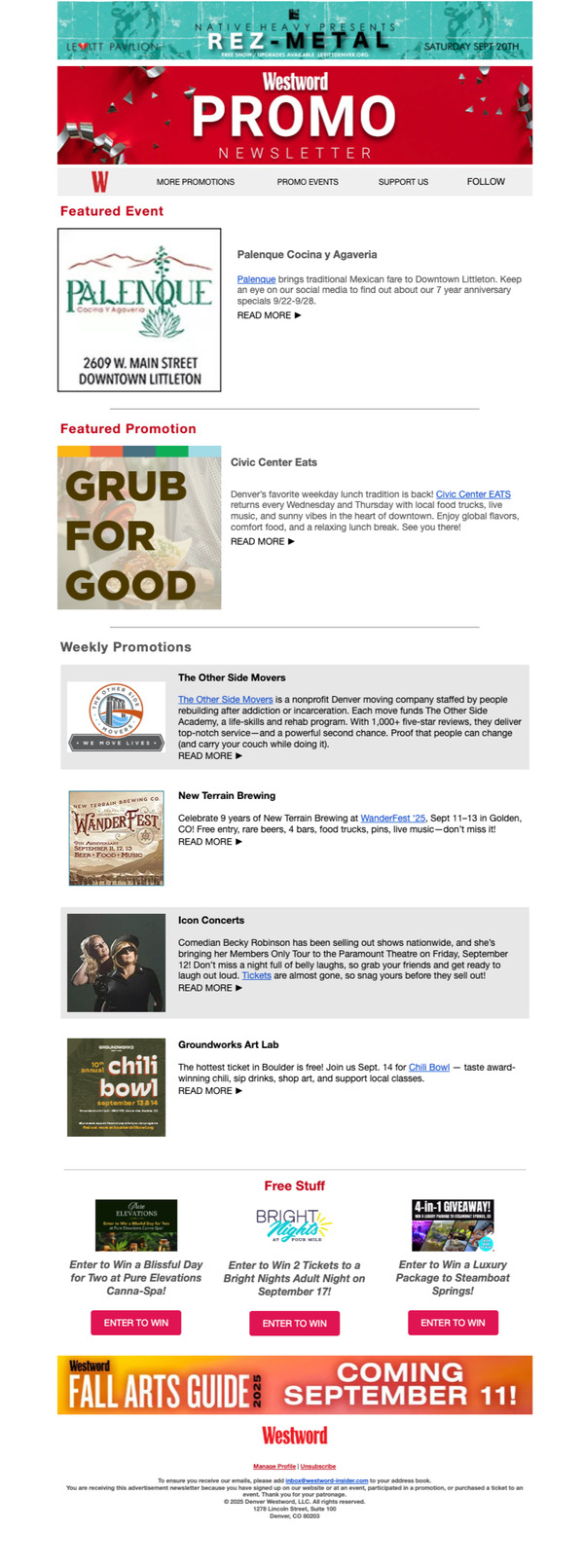The width and height of the screenshot is (584, 1568).
Task: Tap FOLLOW in the newsletter menu
Action: click(x=486, y=182)
